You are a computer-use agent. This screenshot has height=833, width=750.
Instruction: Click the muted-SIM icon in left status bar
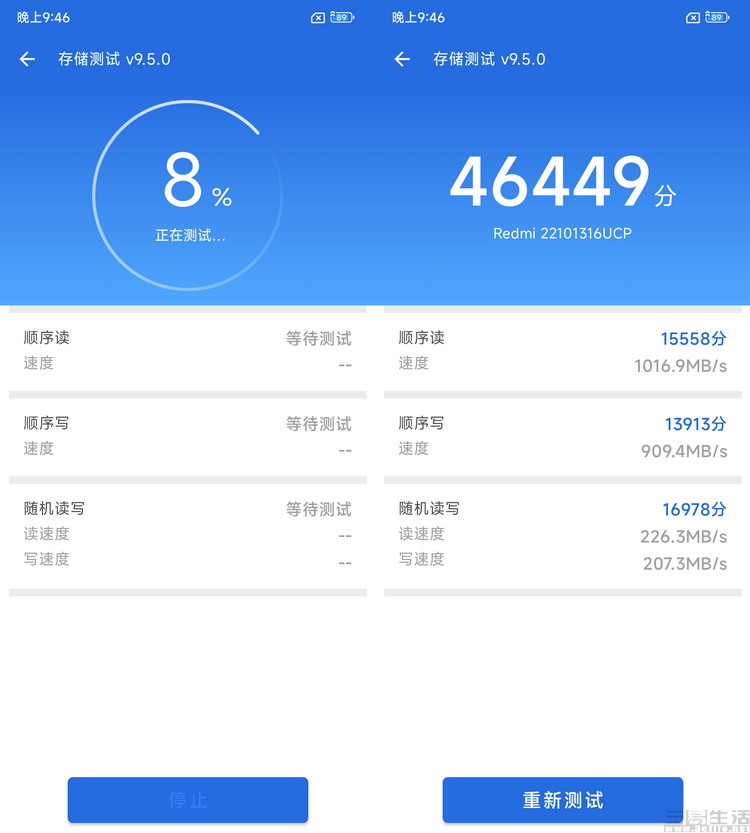[x=317, y=17]
